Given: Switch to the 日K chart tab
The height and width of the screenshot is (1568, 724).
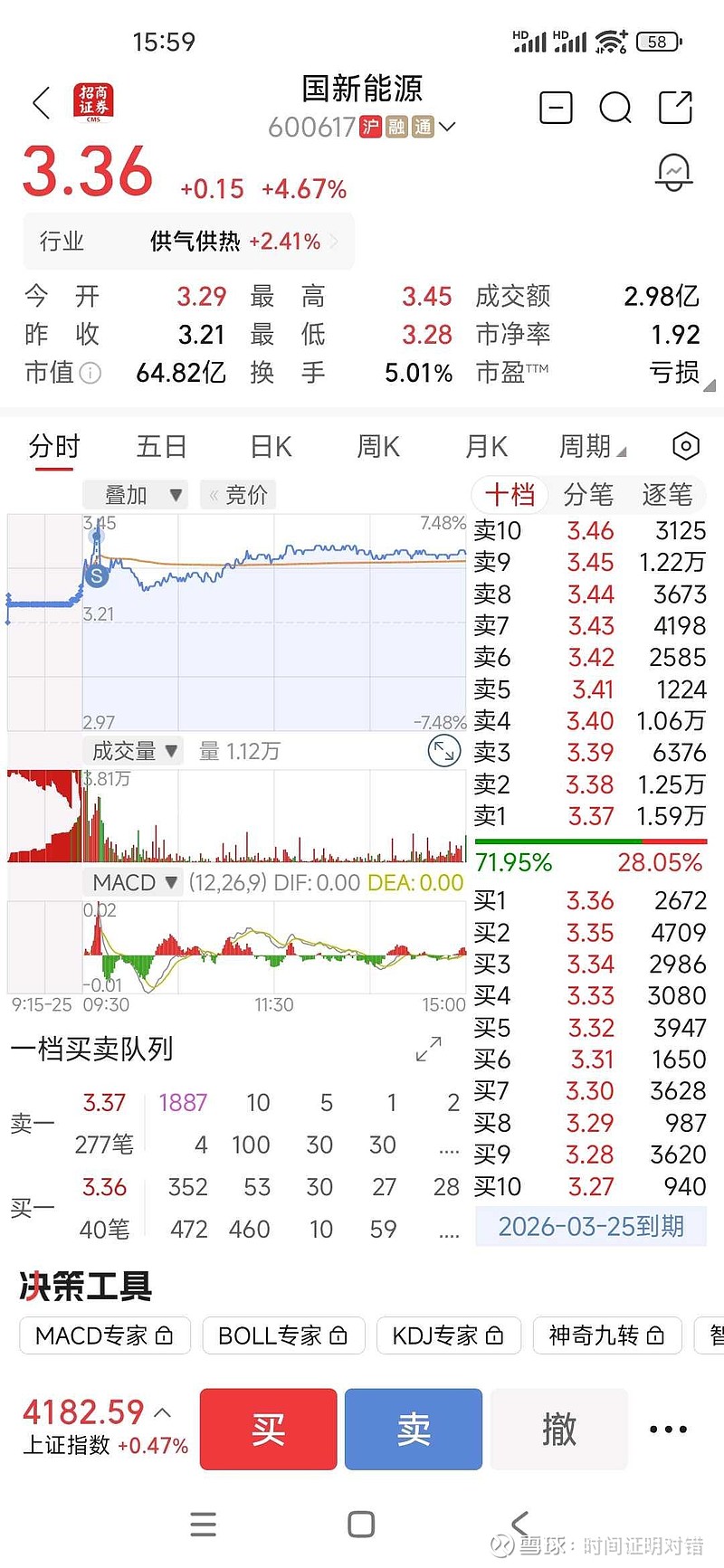Looking at the screenshot, I should click(x=271, y=446).
